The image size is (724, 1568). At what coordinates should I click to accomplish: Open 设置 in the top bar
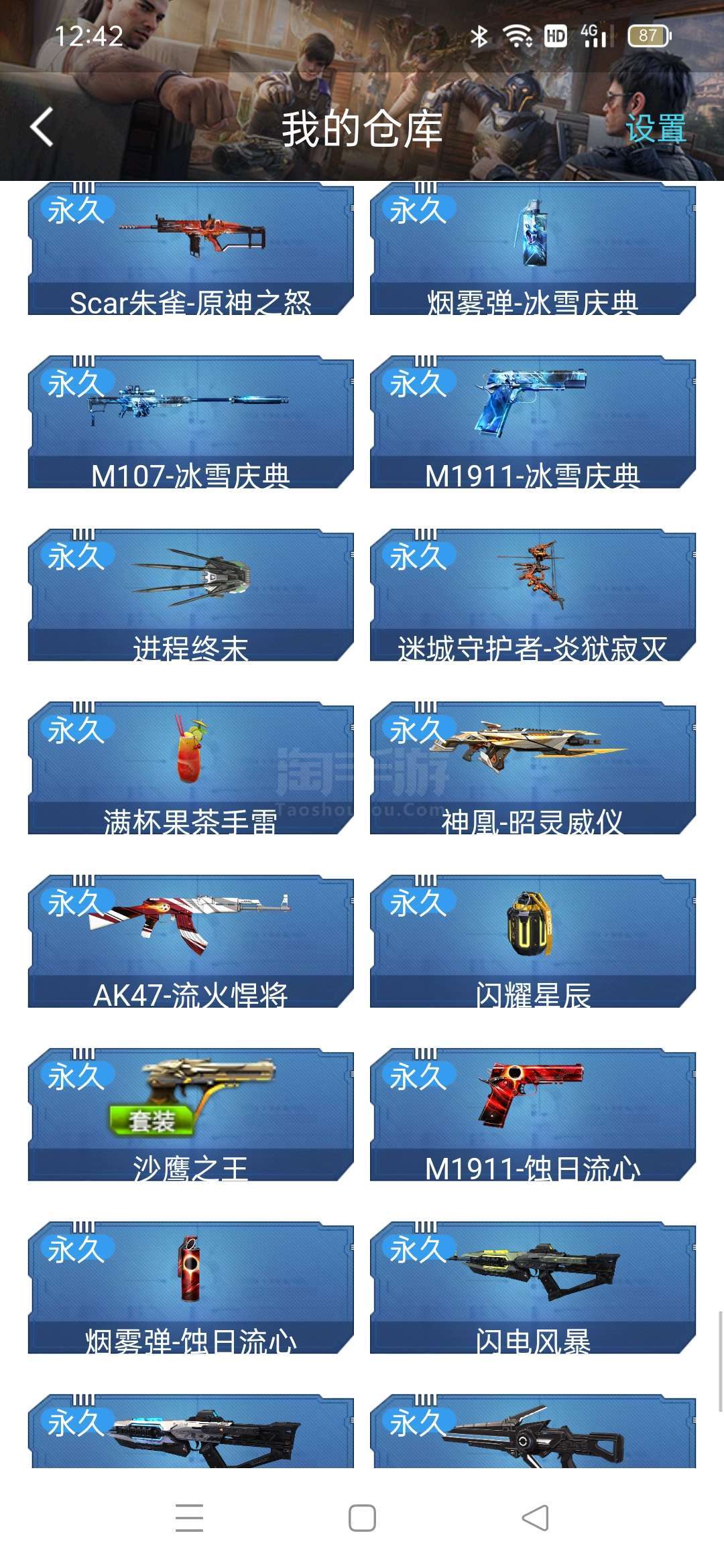[655, 128]
